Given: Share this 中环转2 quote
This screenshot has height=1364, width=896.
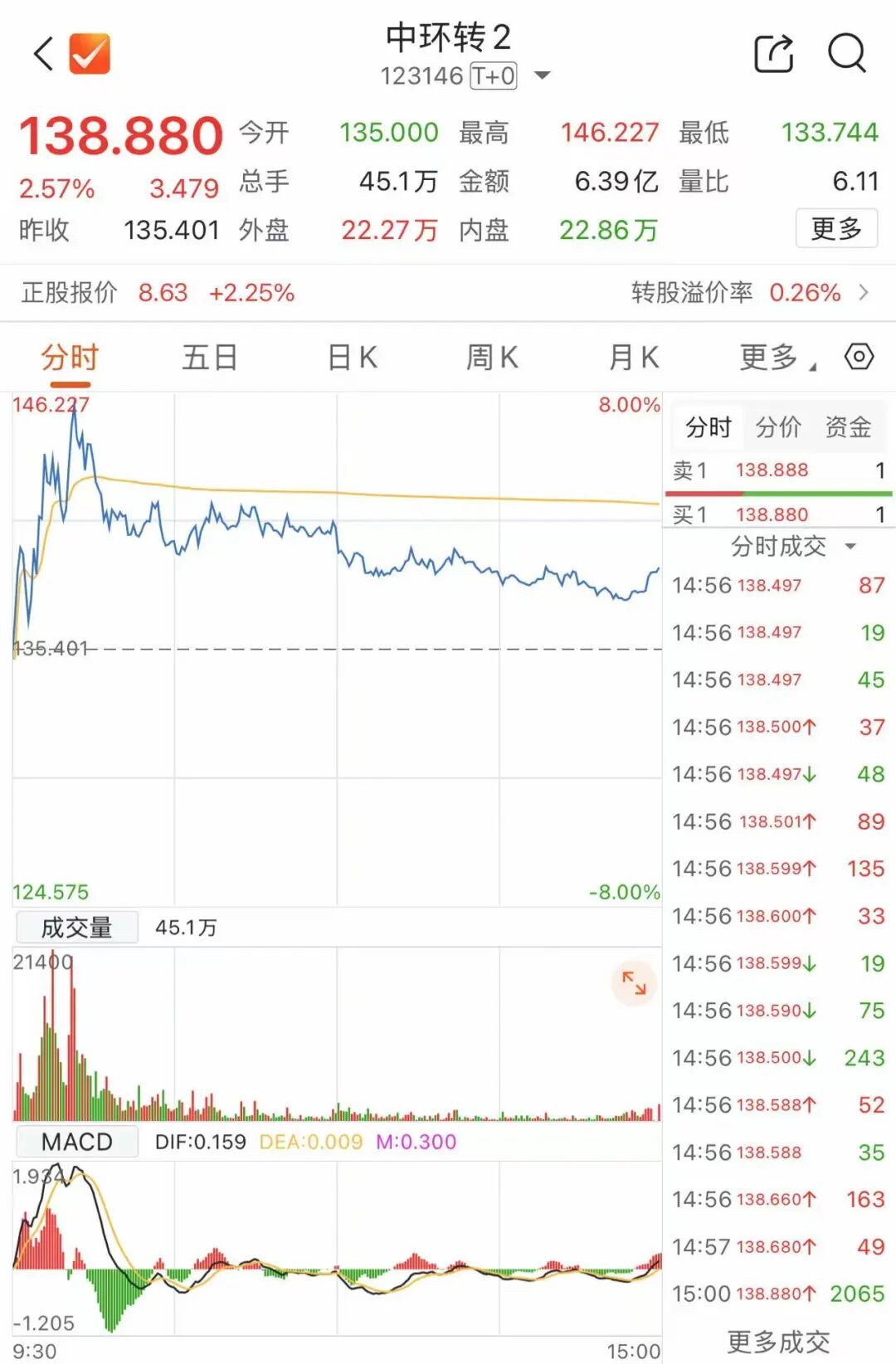Looking at the screenshot, I should click(x=773, y=55).
